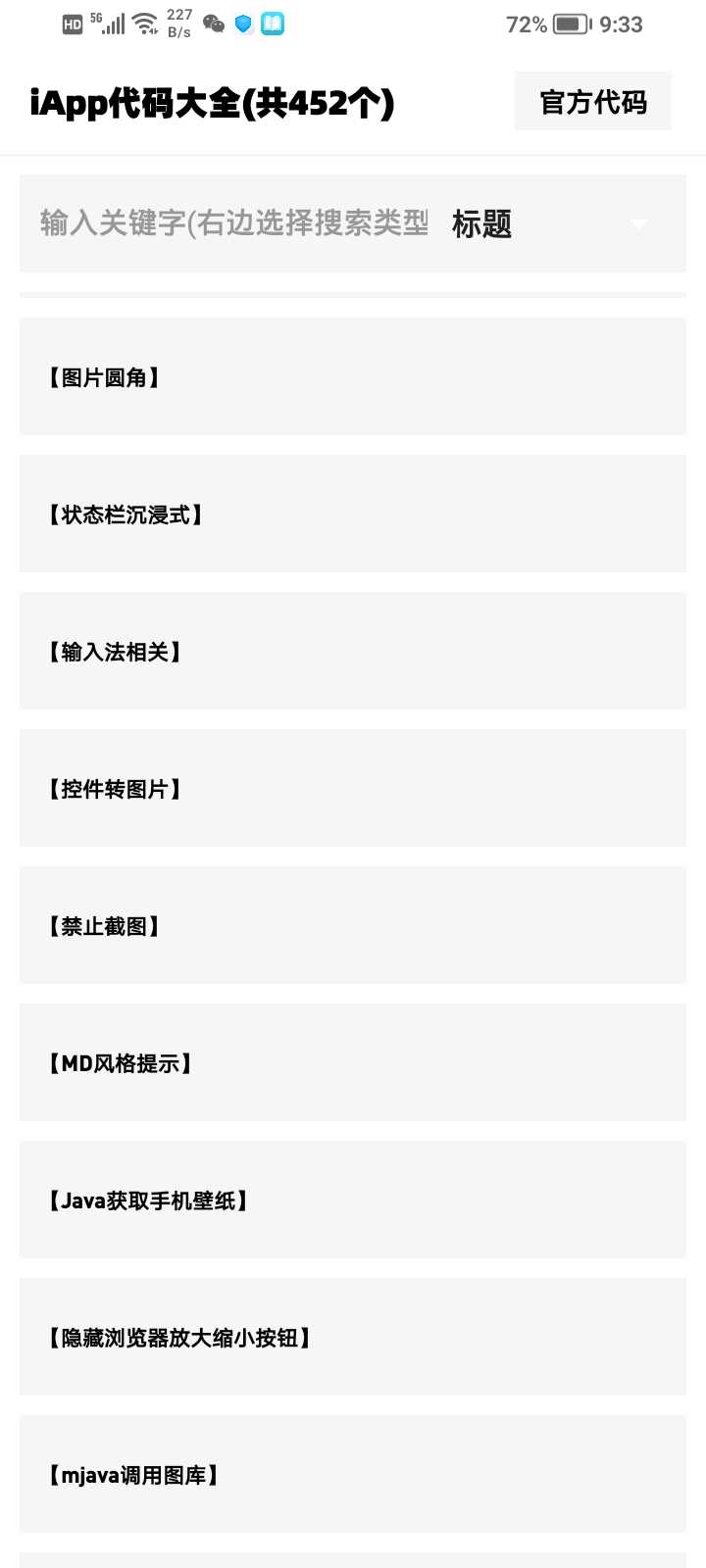This screenshot has height=1568, width=706.
Task: Open the 【mjava调用图库】 entry
Action: (353, 1475)
